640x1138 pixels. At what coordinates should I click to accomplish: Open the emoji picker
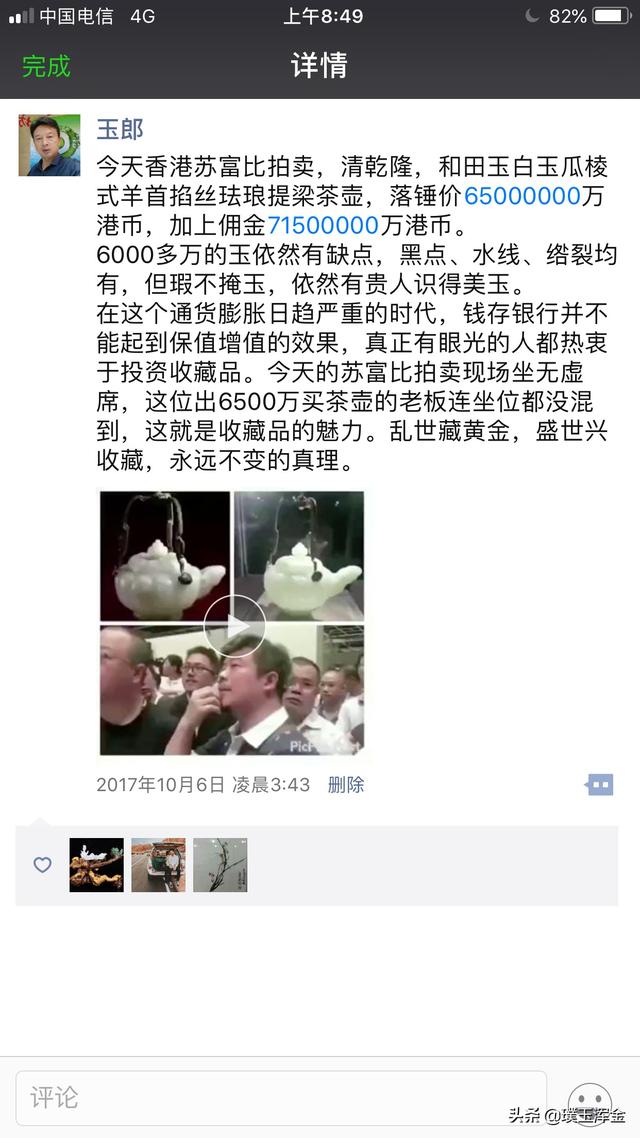[590, 1100]
